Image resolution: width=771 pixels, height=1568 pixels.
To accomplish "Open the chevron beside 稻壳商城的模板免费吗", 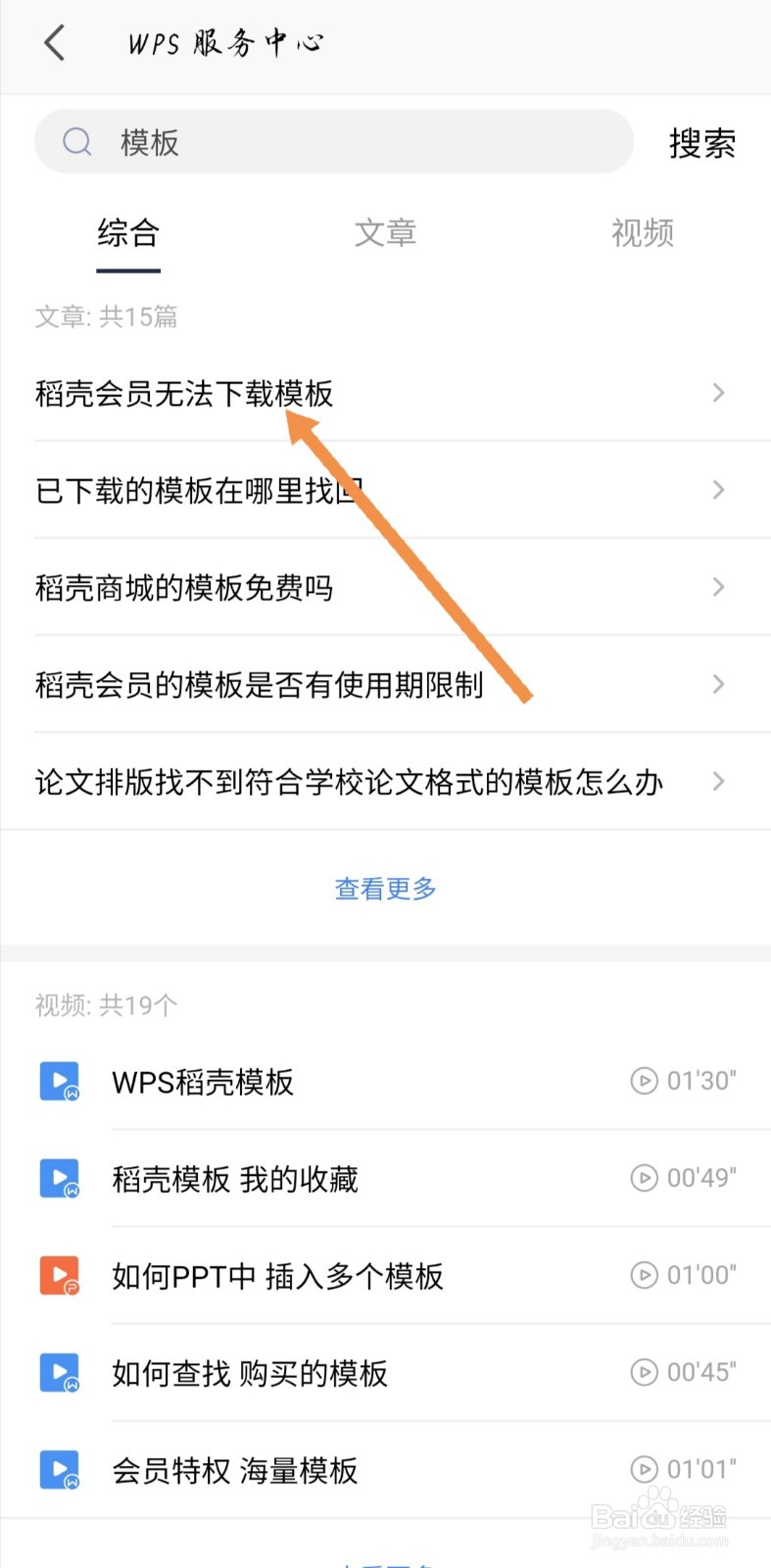I will click(718, 587).
